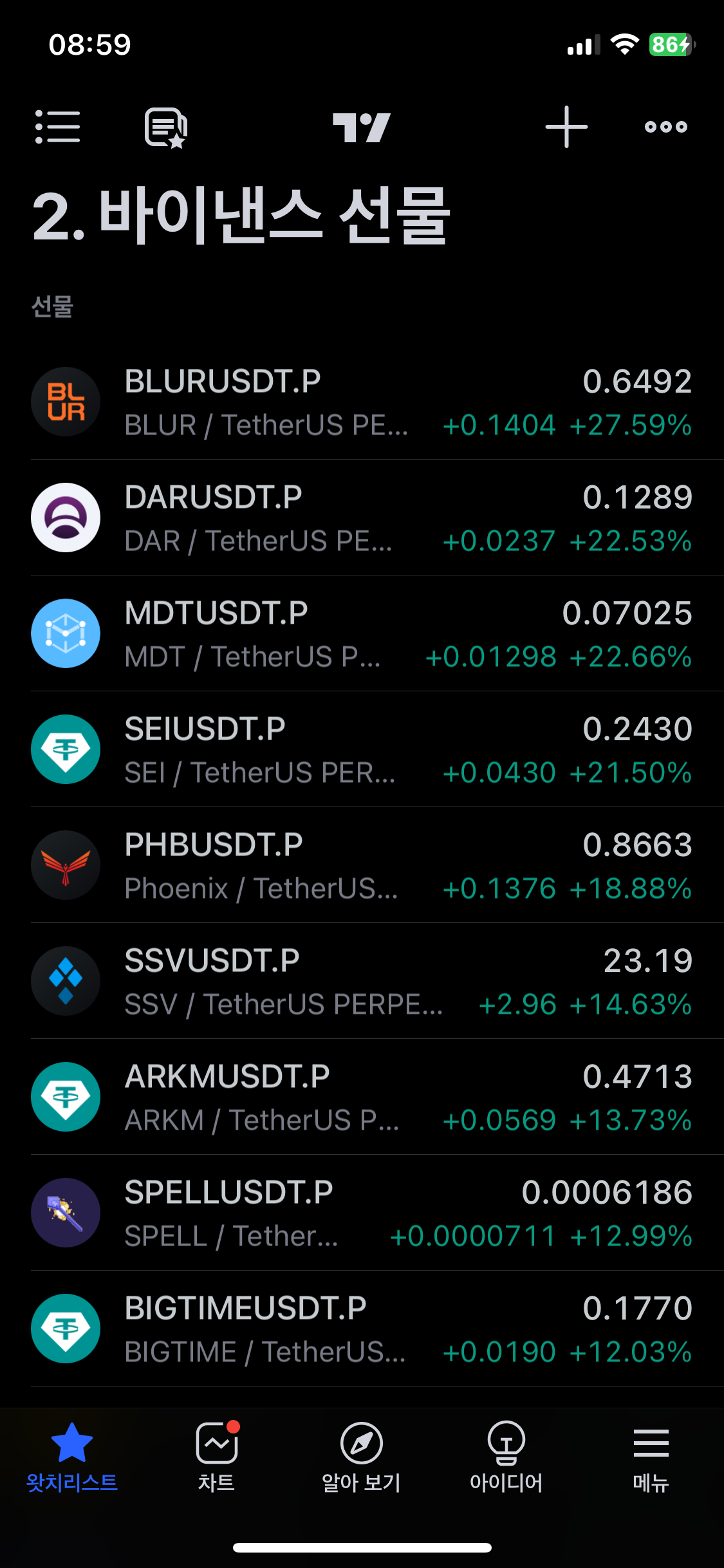Open the three-dot overflow menu
The height and width of the screenshot is (1568, 724).
(666, 127)
